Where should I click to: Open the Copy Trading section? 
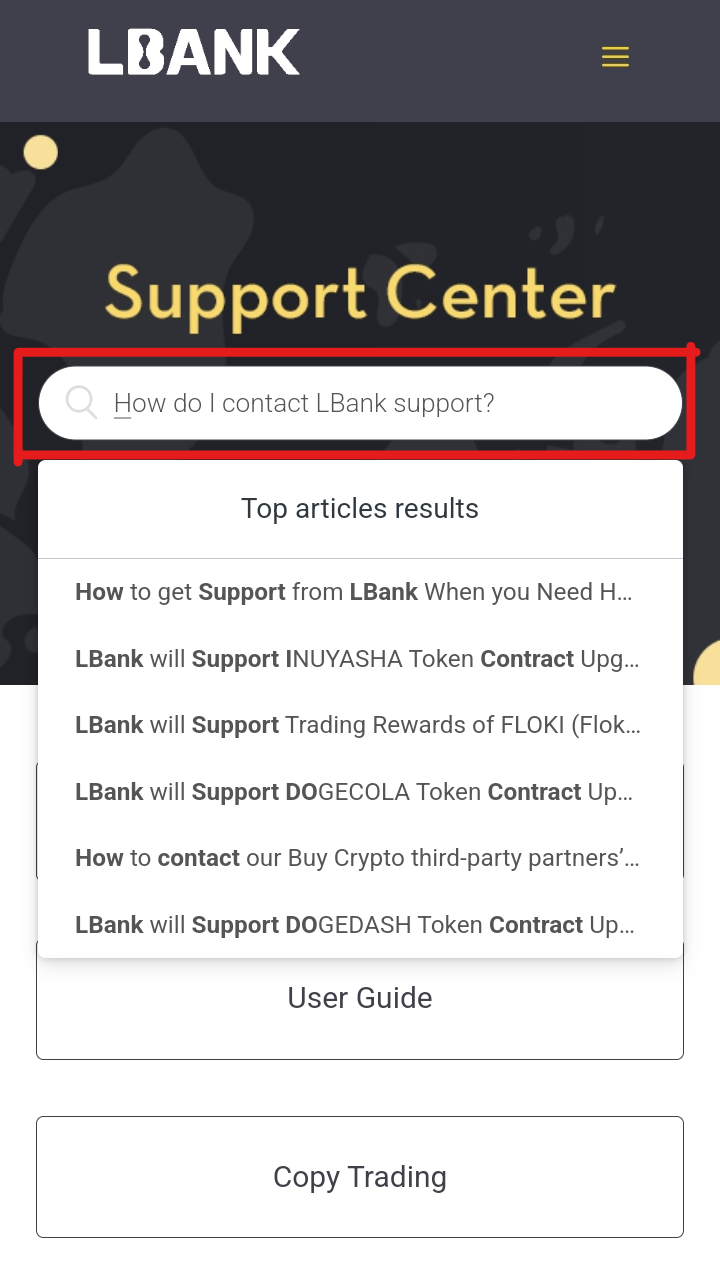pos(360,1177)
